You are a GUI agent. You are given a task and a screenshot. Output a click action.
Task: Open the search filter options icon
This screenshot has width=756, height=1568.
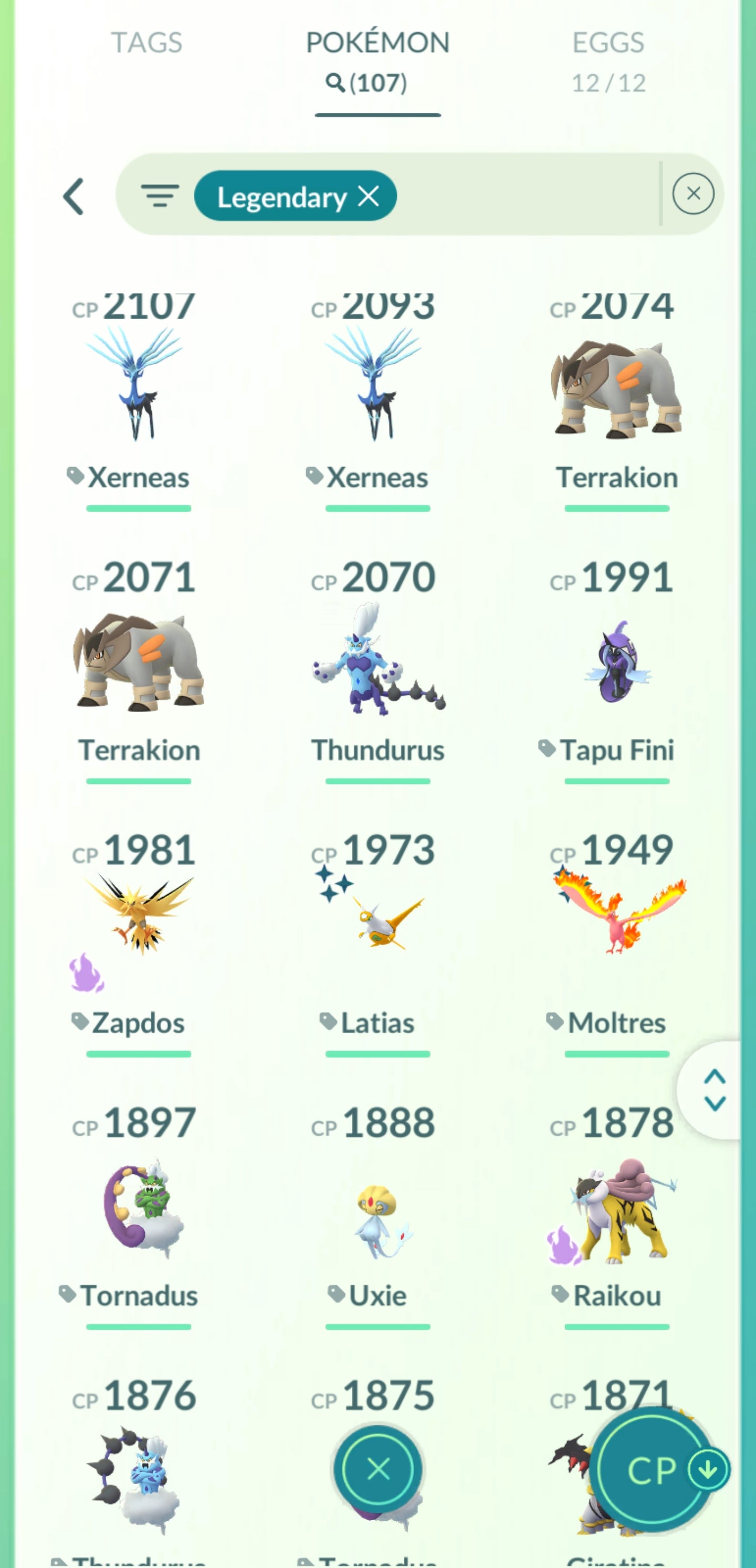tap(160, 196)
